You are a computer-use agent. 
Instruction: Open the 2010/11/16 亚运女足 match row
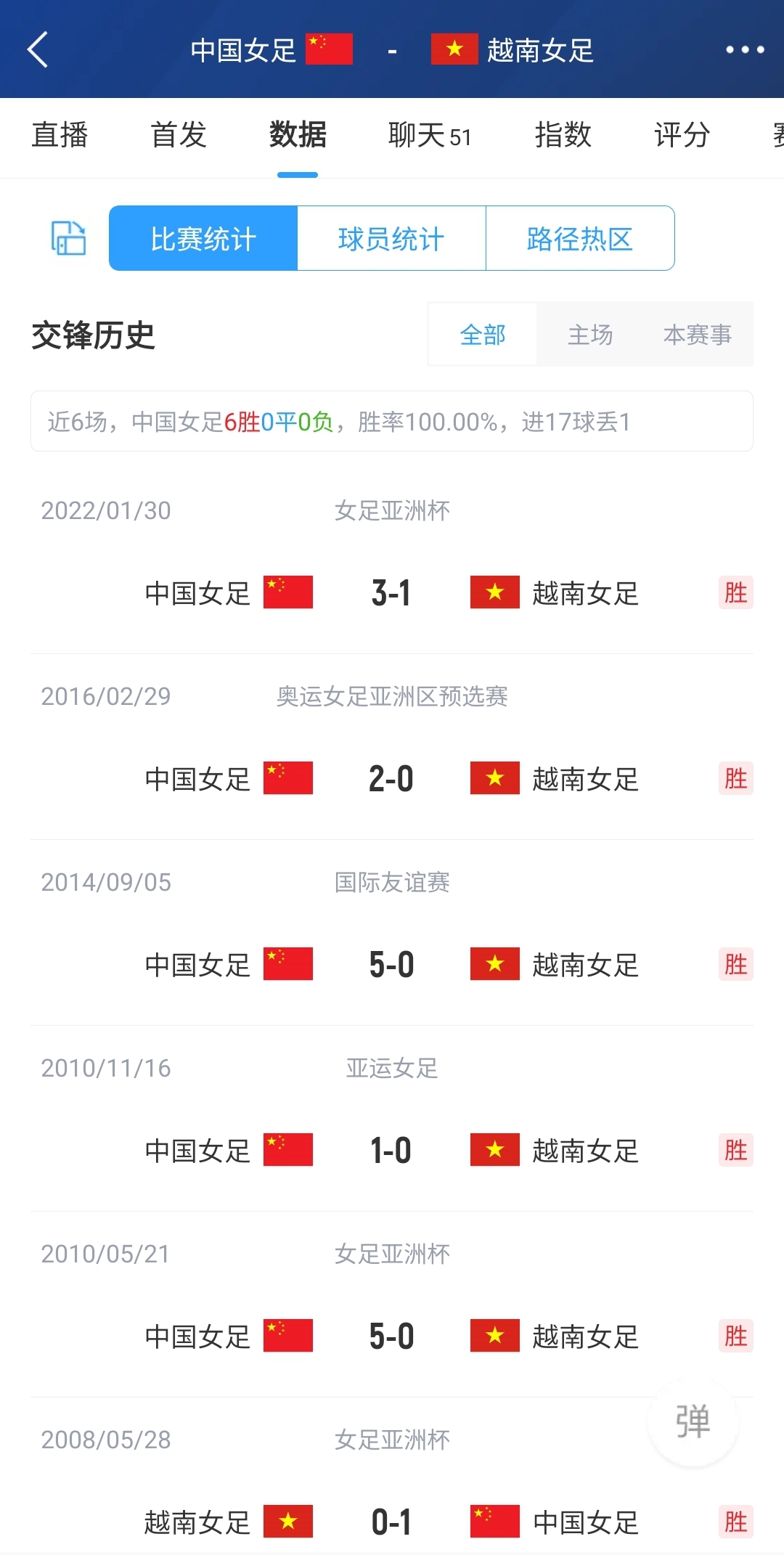pos(392,1119)
